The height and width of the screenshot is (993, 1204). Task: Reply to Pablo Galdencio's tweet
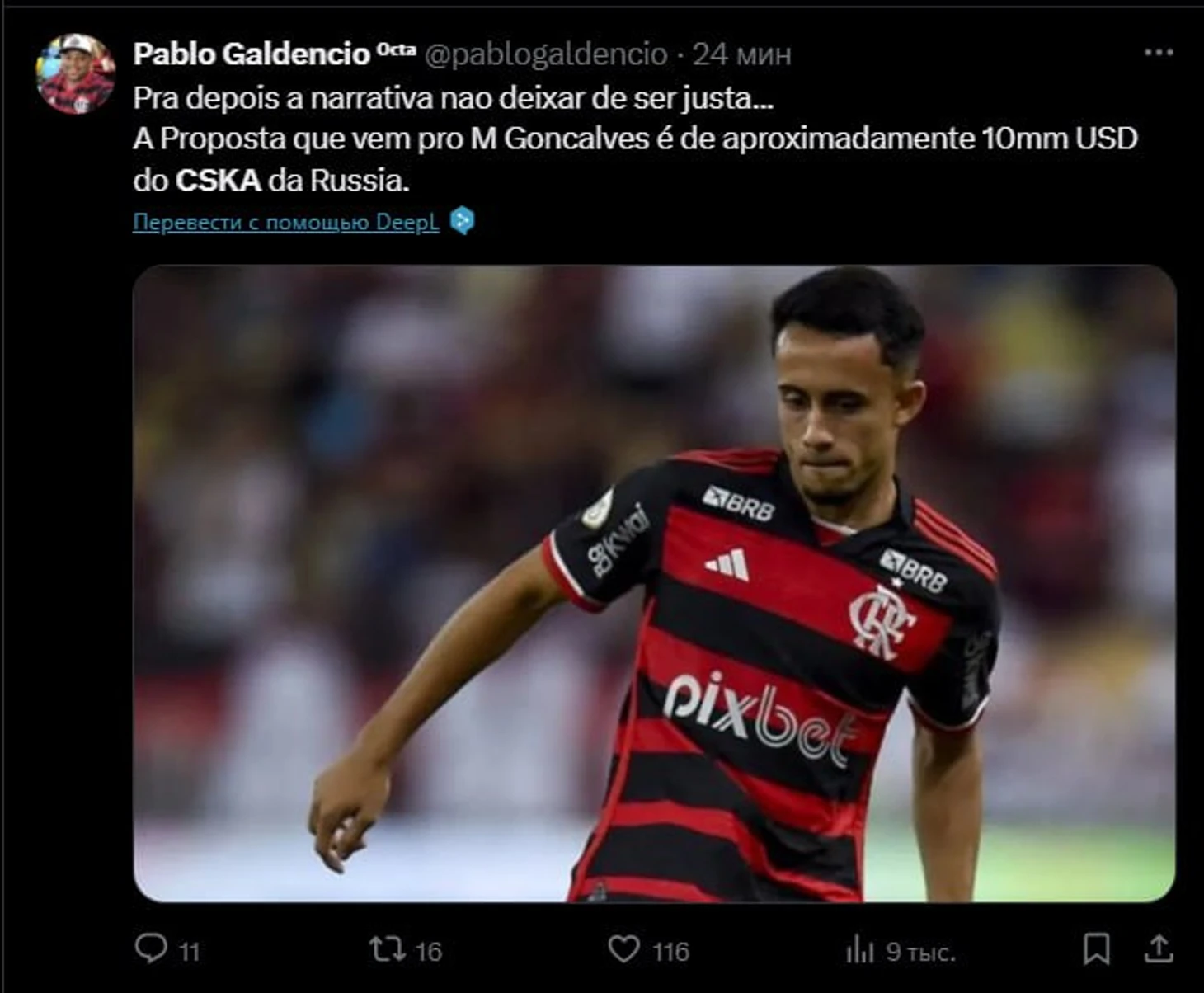(152, 949)
